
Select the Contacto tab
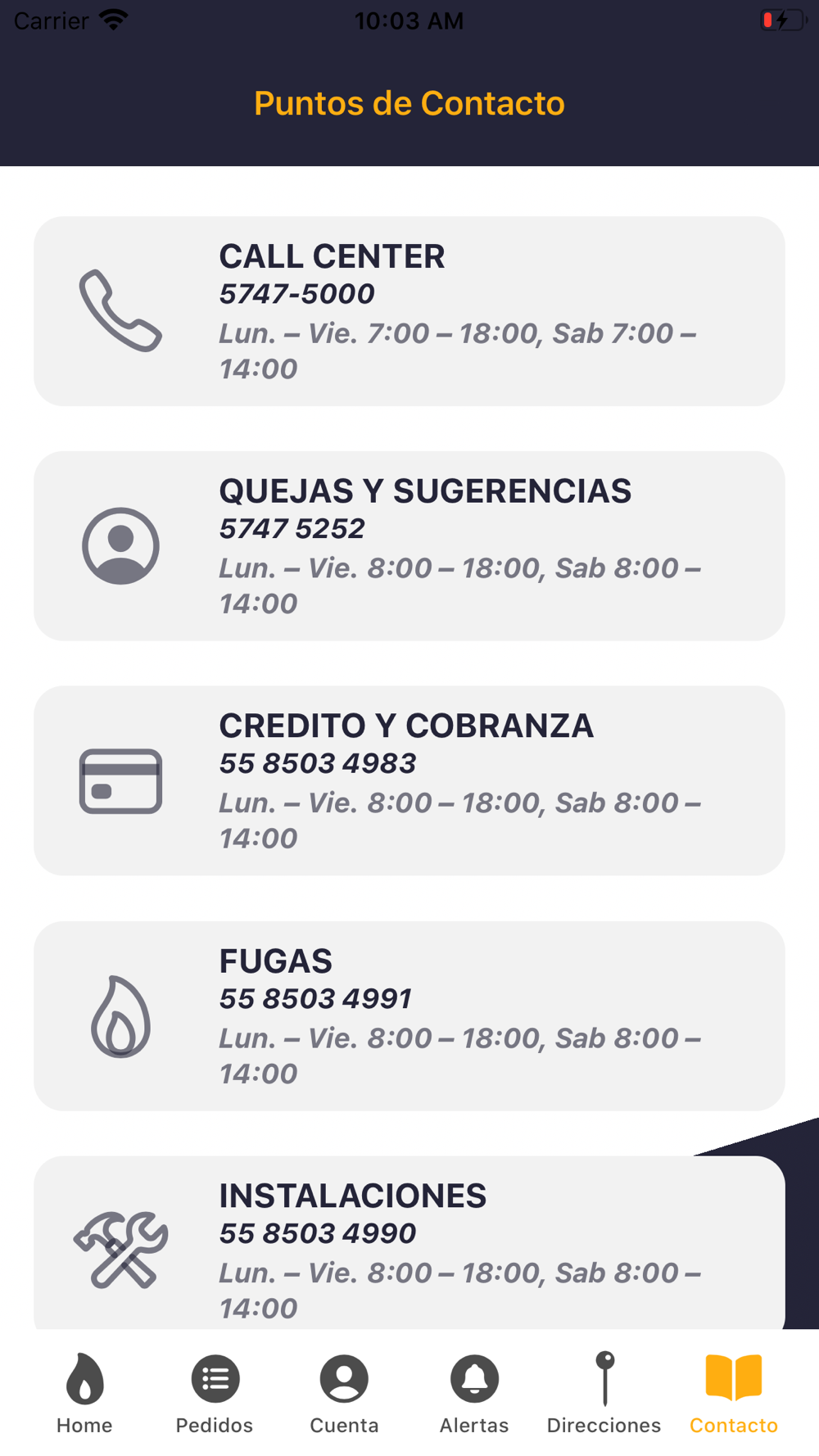(x=734, y=1393)
